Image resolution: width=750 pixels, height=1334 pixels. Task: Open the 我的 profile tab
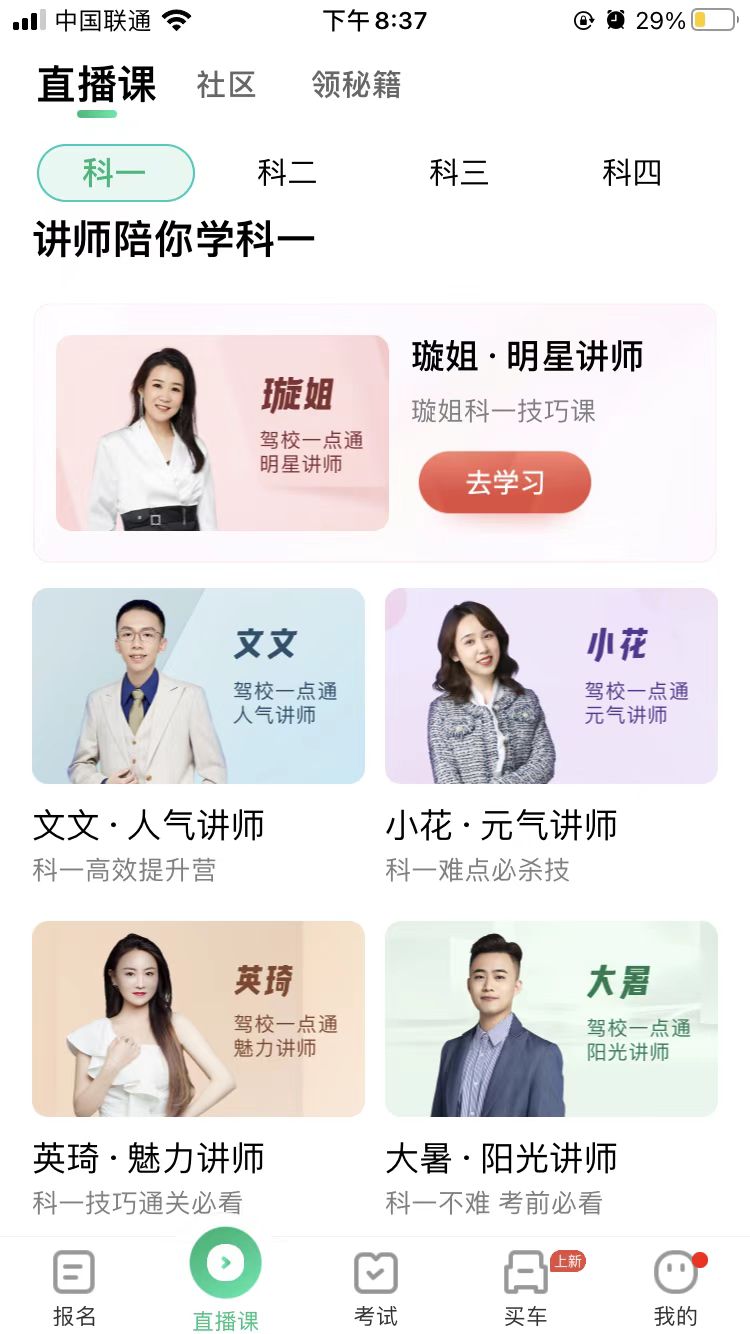tap(676, 1289)
